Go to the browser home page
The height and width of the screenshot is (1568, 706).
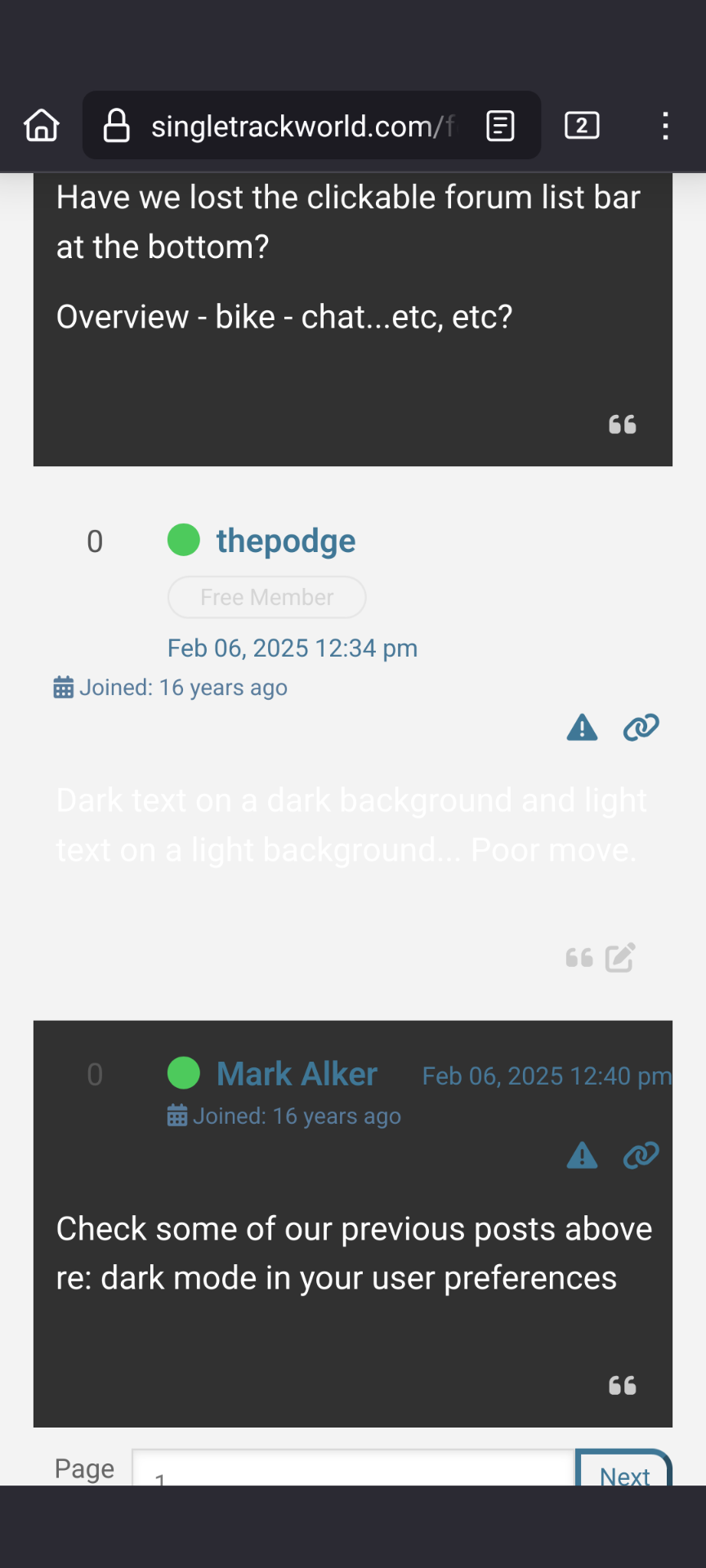click(42, 126)
